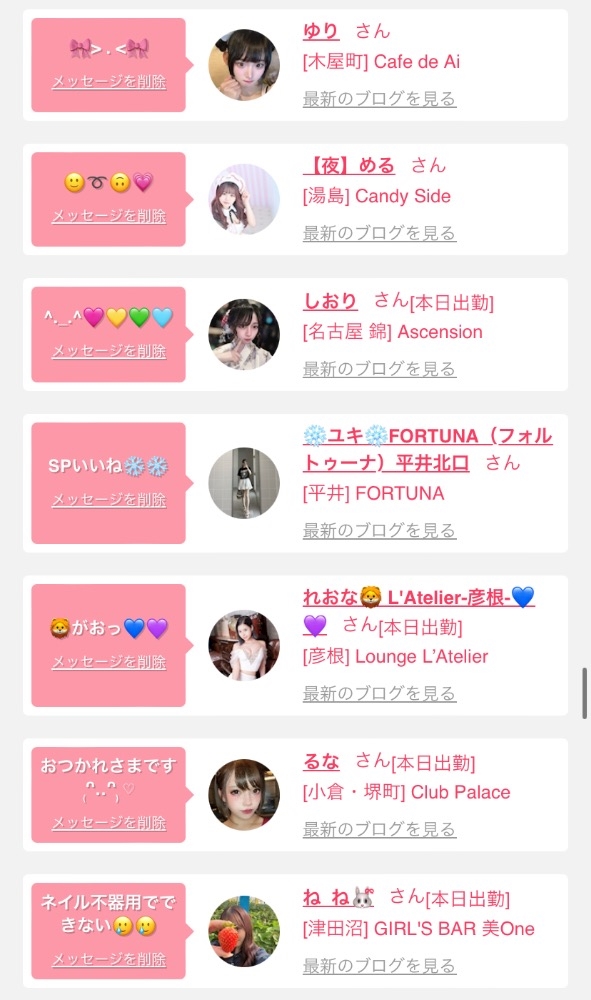
Task: View ゆり's latest blog
Action: 379,99
